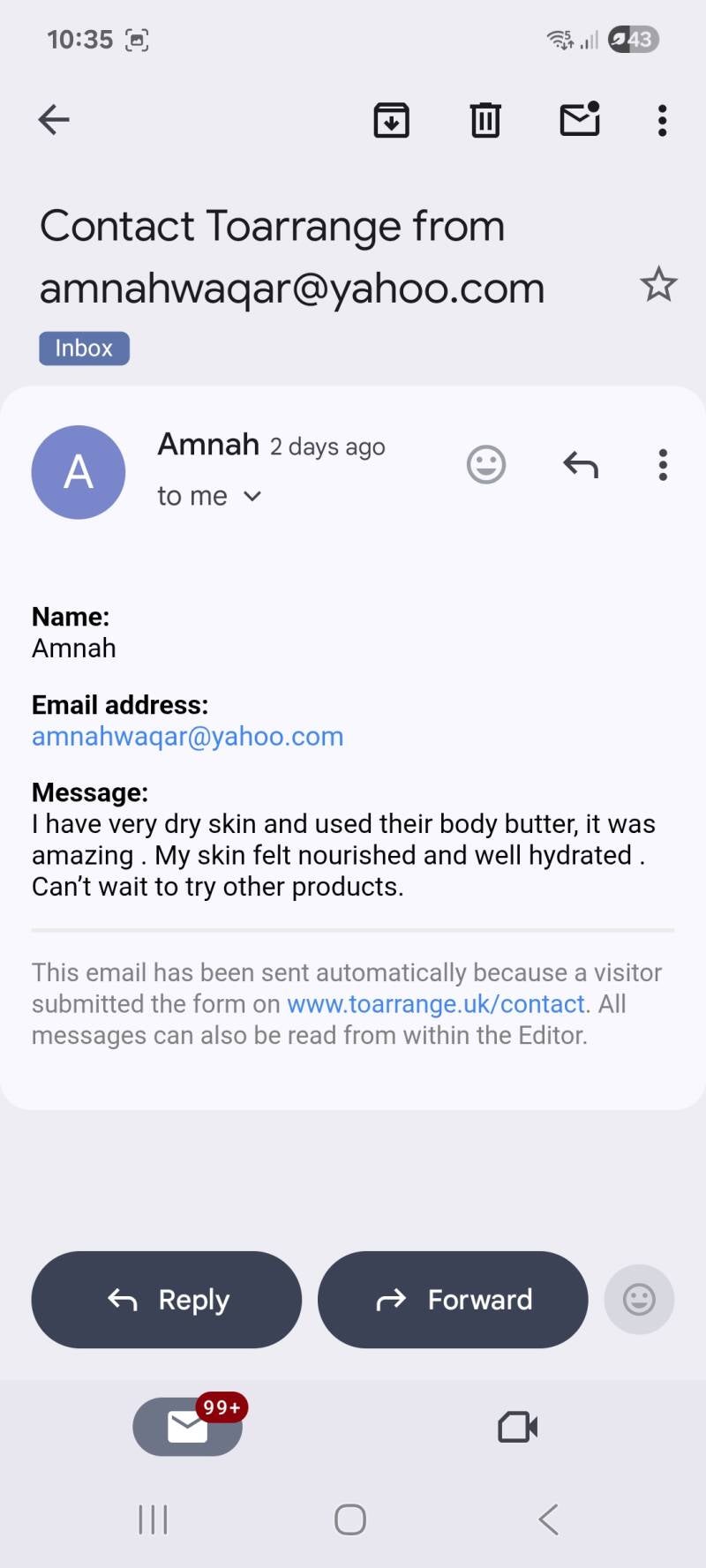Open the emoji reaction button next to Forward

(639, 1299)
